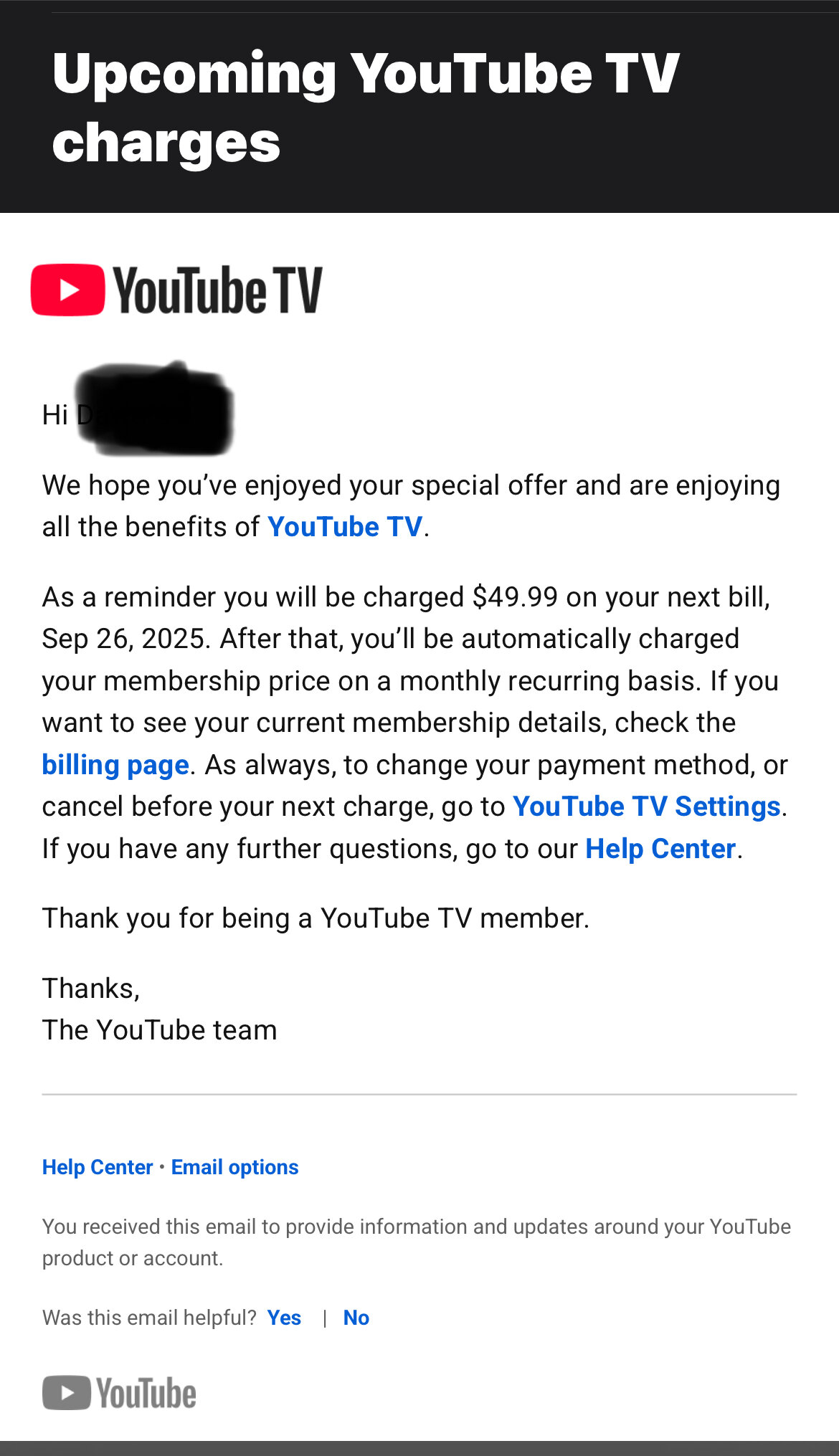839x1456 pixels.
Task: Tap the footer Help Center link
Action: pyautogui.click(x=98, y=1167)
